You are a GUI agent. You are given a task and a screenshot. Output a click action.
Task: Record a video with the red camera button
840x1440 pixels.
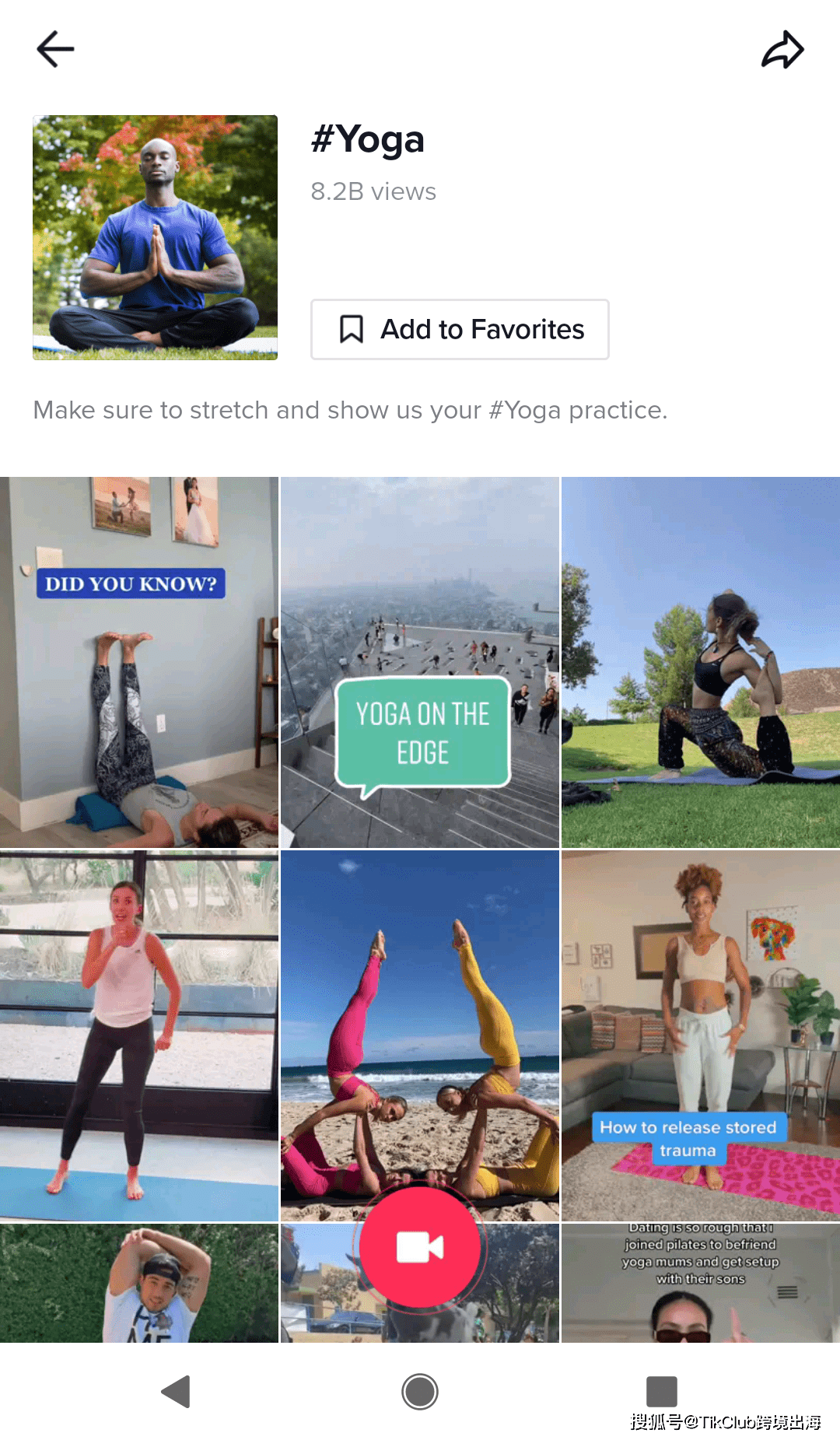point(420,1247)
